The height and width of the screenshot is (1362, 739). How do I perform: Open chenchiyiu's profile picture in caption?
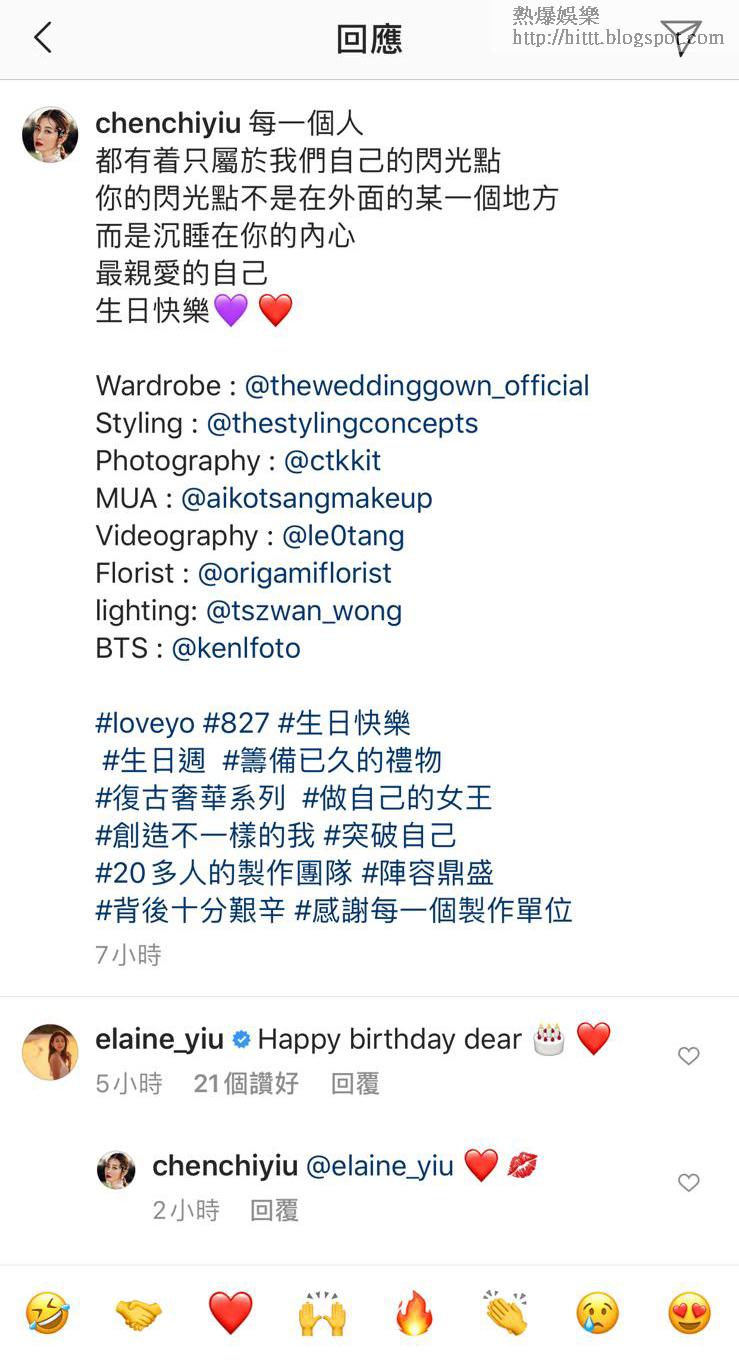pyautogui.click(x=50, y=134)
